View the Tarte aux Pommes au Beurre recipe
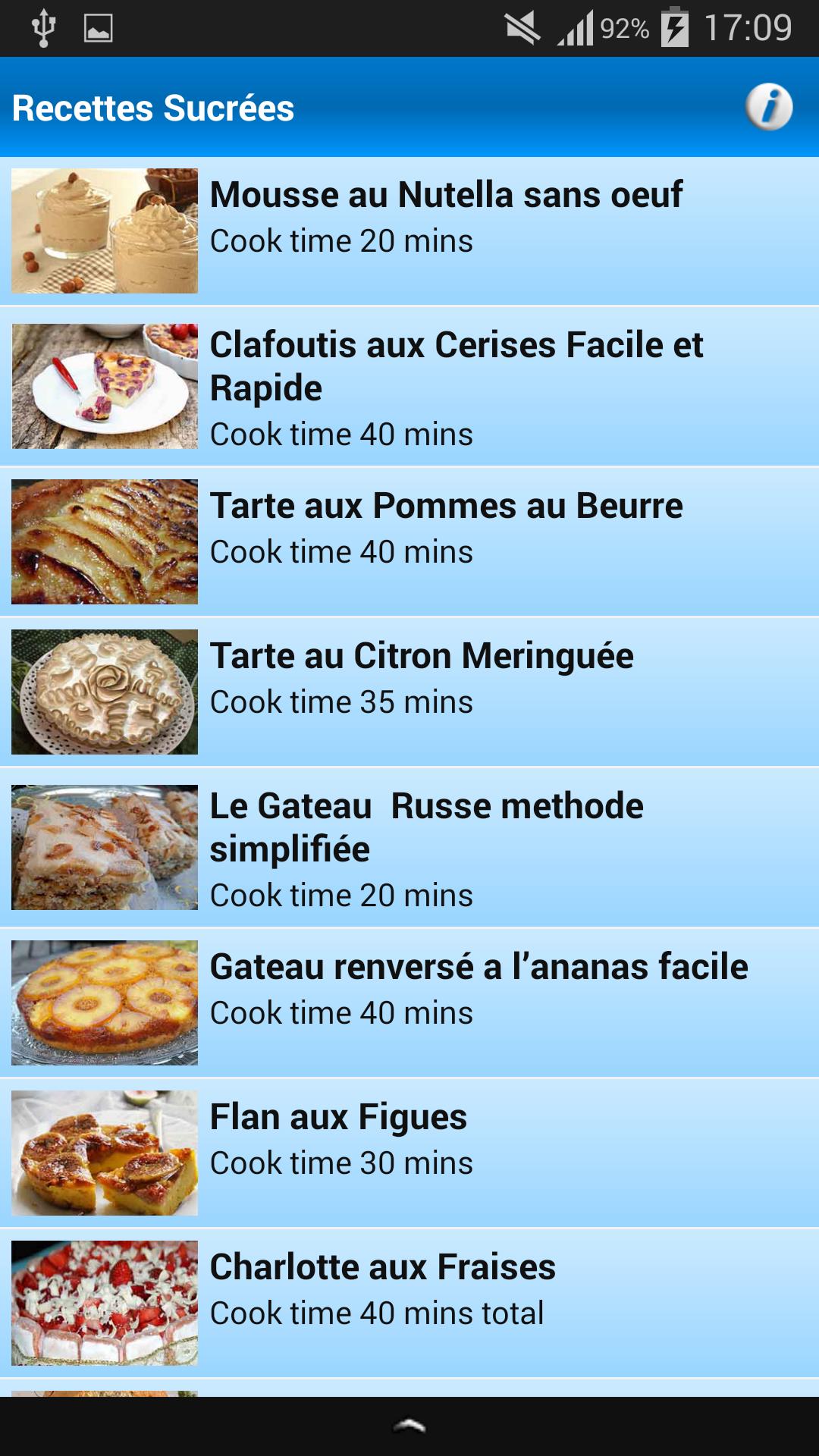The image size is (819, 1456). pyautogui.click(x=446, y=507)
